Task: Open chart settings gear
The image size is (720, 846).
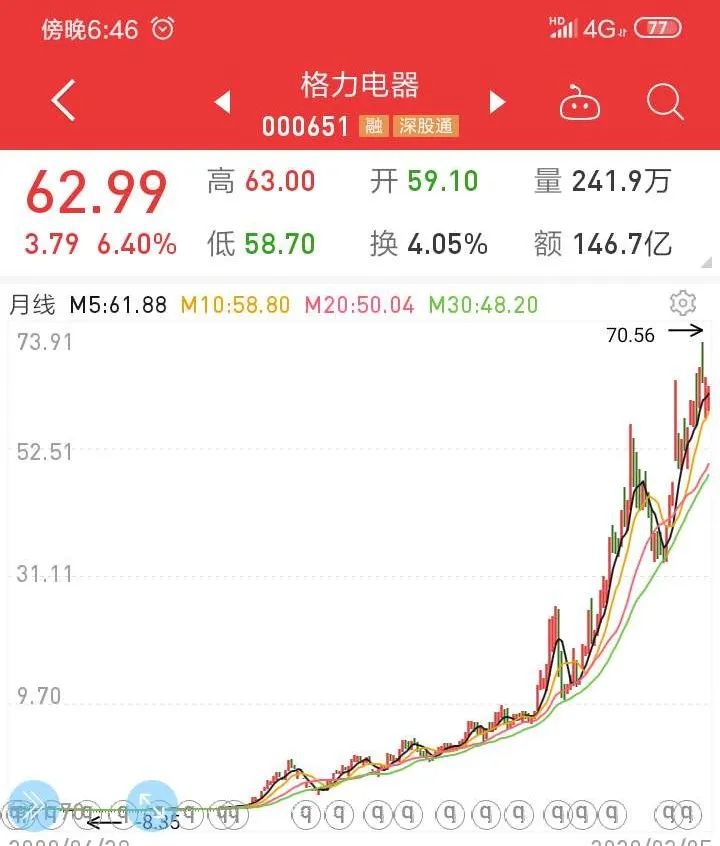Action: click(683, 303)
